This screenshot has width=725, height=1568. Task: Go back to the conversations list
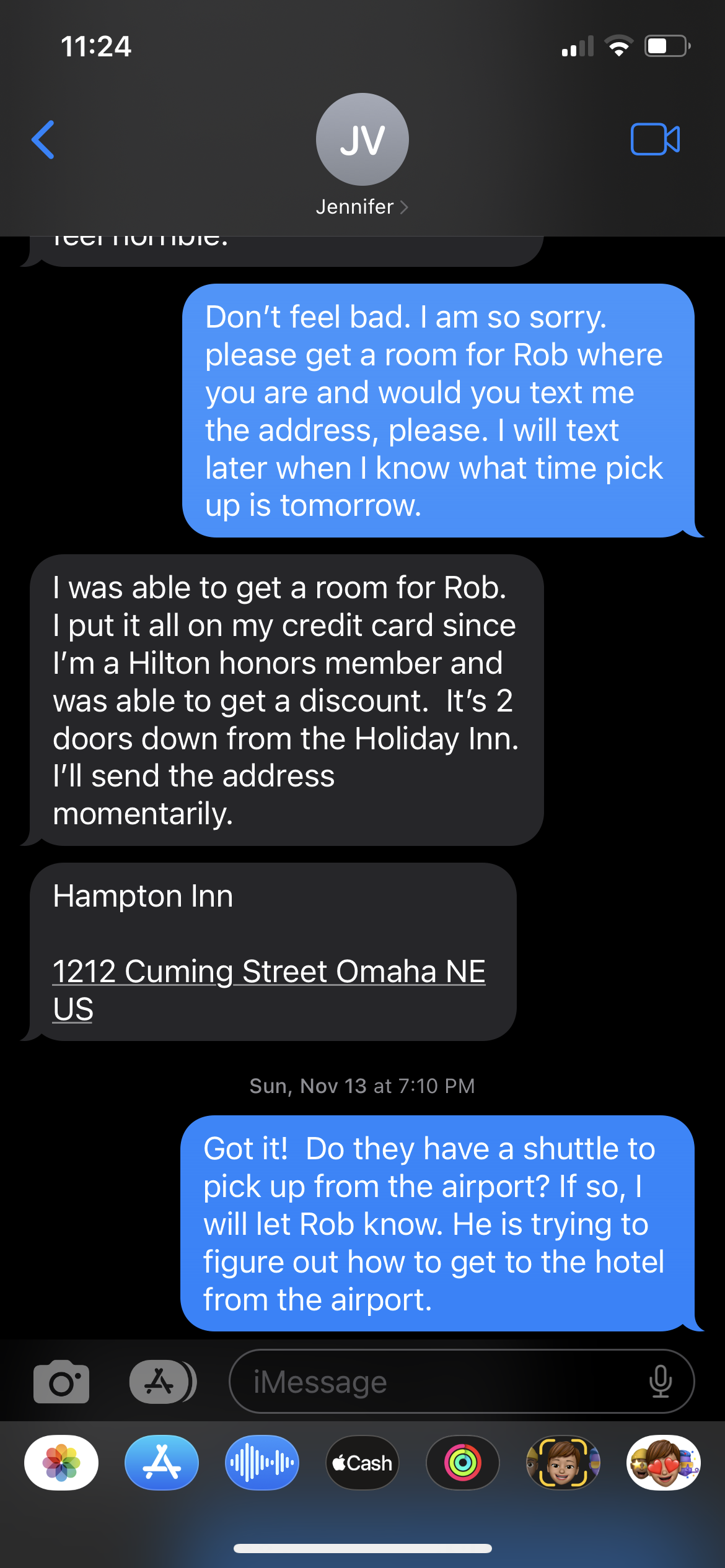(42, 139)
